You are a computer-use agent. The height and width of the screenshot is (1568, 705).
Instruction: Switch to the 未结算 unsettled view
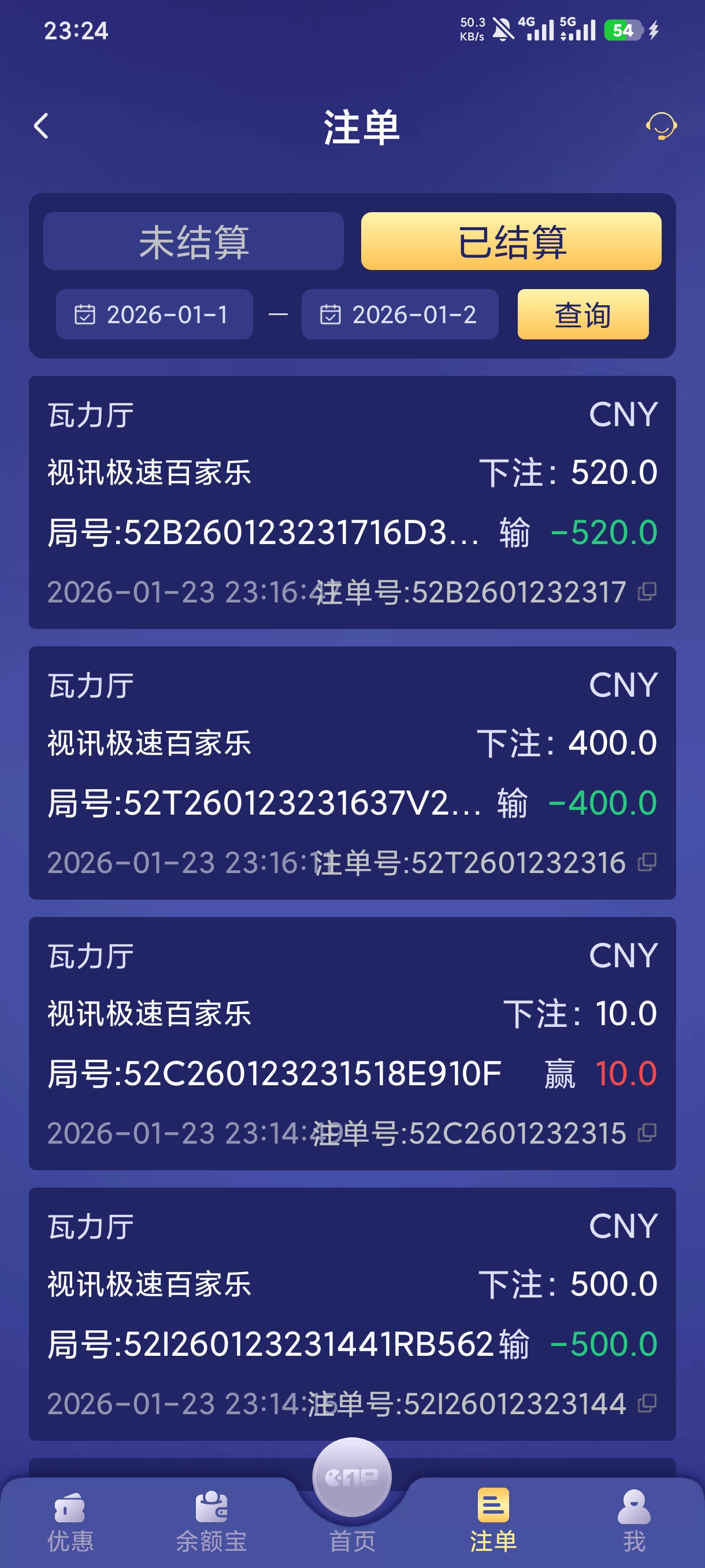pos(194,242)
